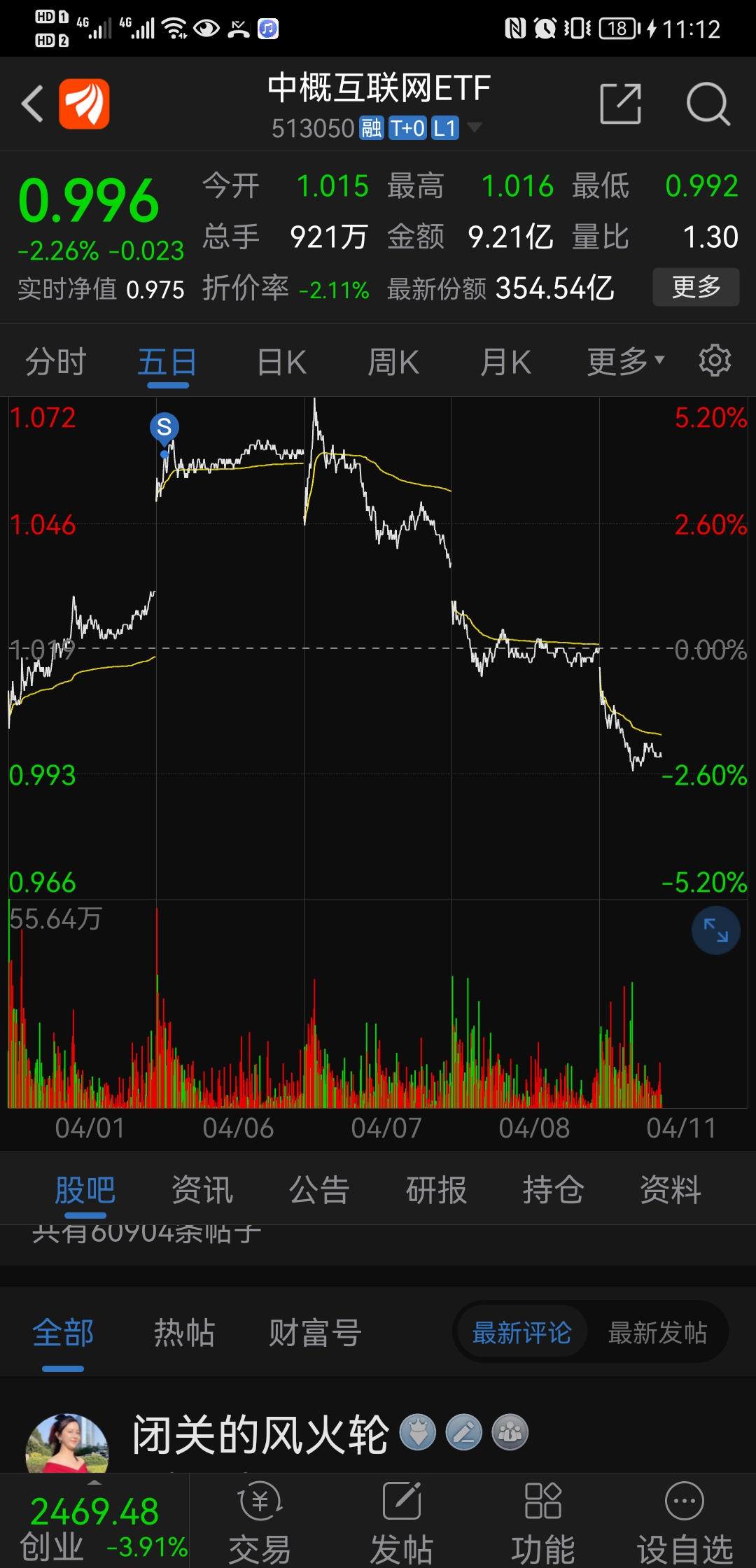This screenshot has width=756, height=1568.
Task: Share this ETF page
Action: click(x=621, y=104)
